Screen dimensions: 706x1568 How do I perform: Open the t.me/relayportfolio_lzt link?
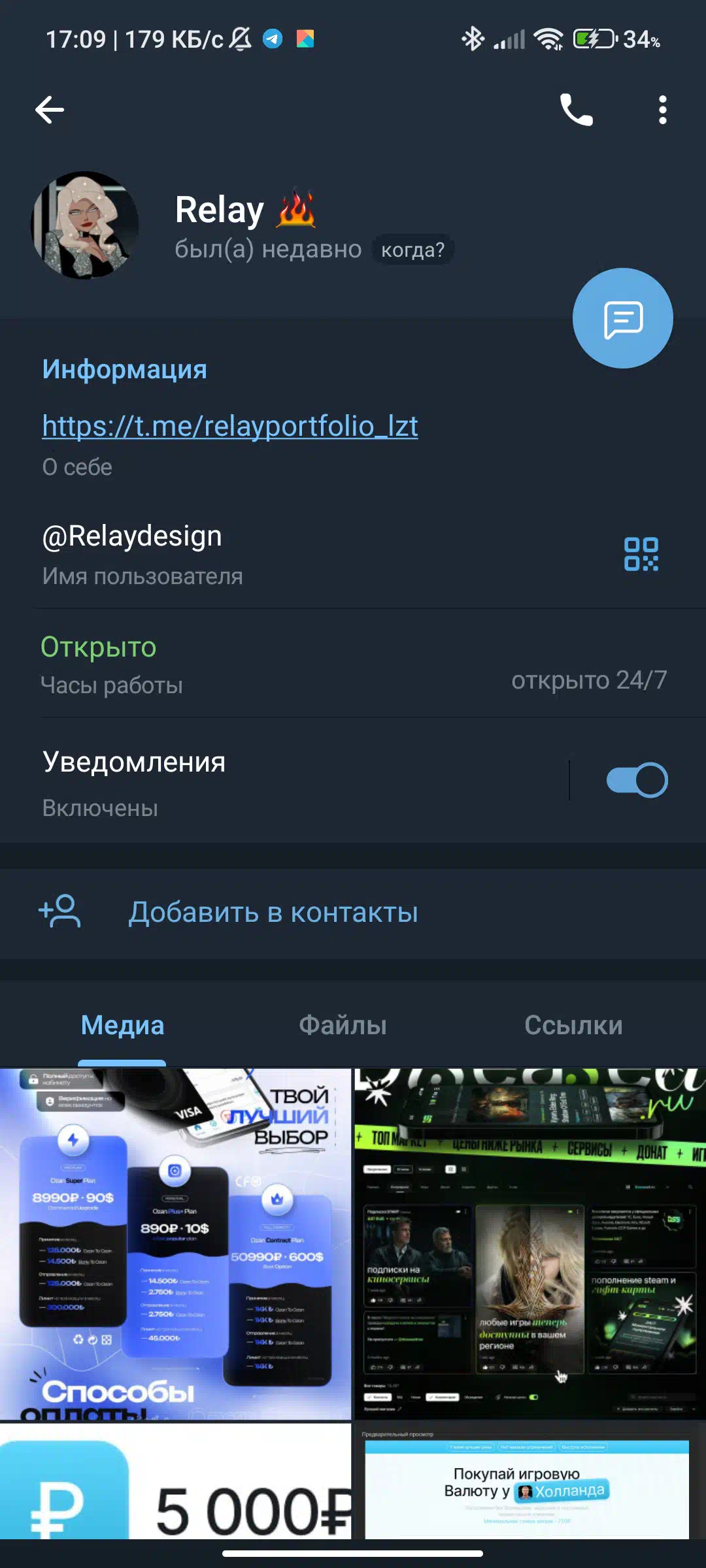coord(230,426)
